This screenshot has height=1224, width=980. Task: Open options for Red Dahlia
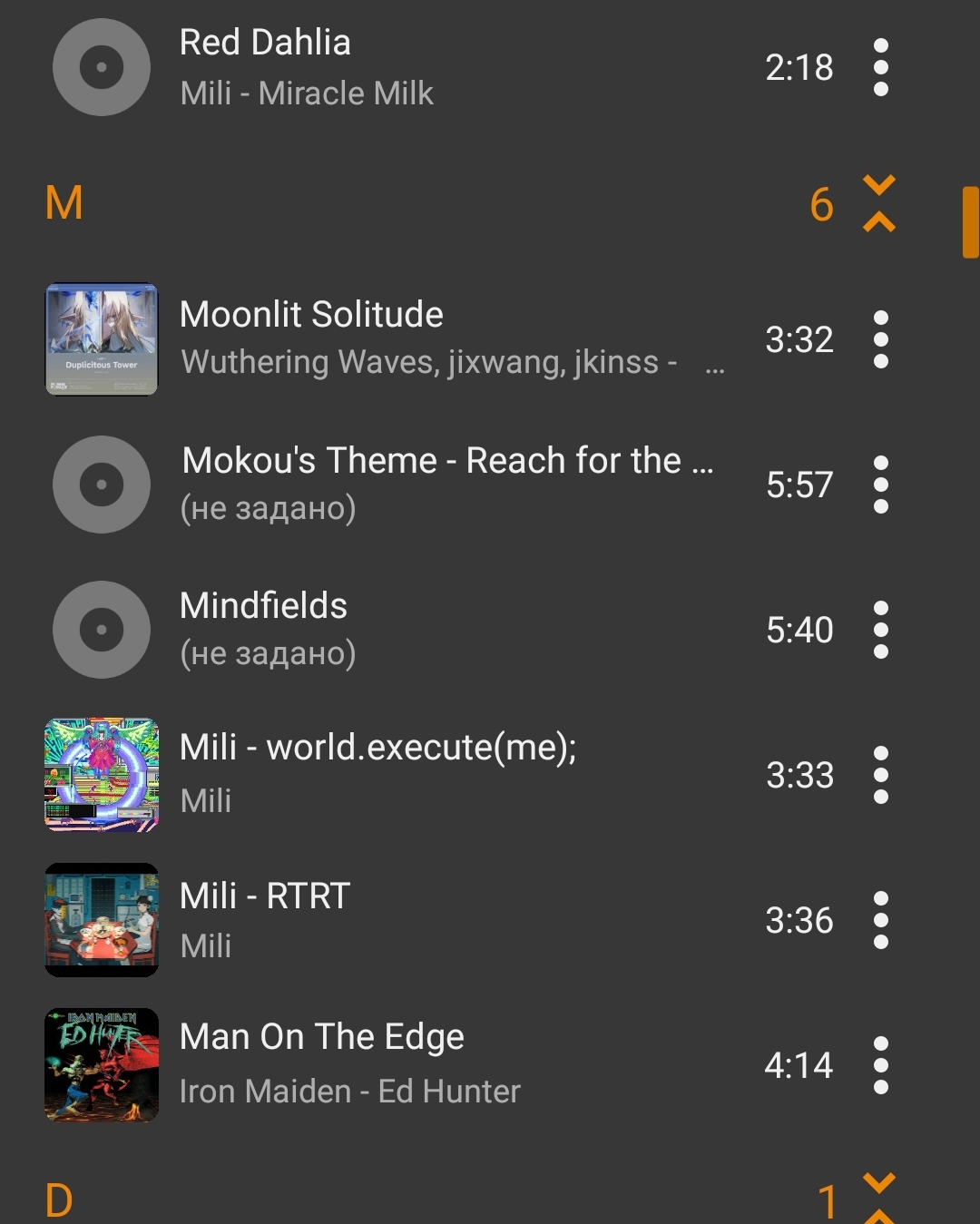point(880,67)
